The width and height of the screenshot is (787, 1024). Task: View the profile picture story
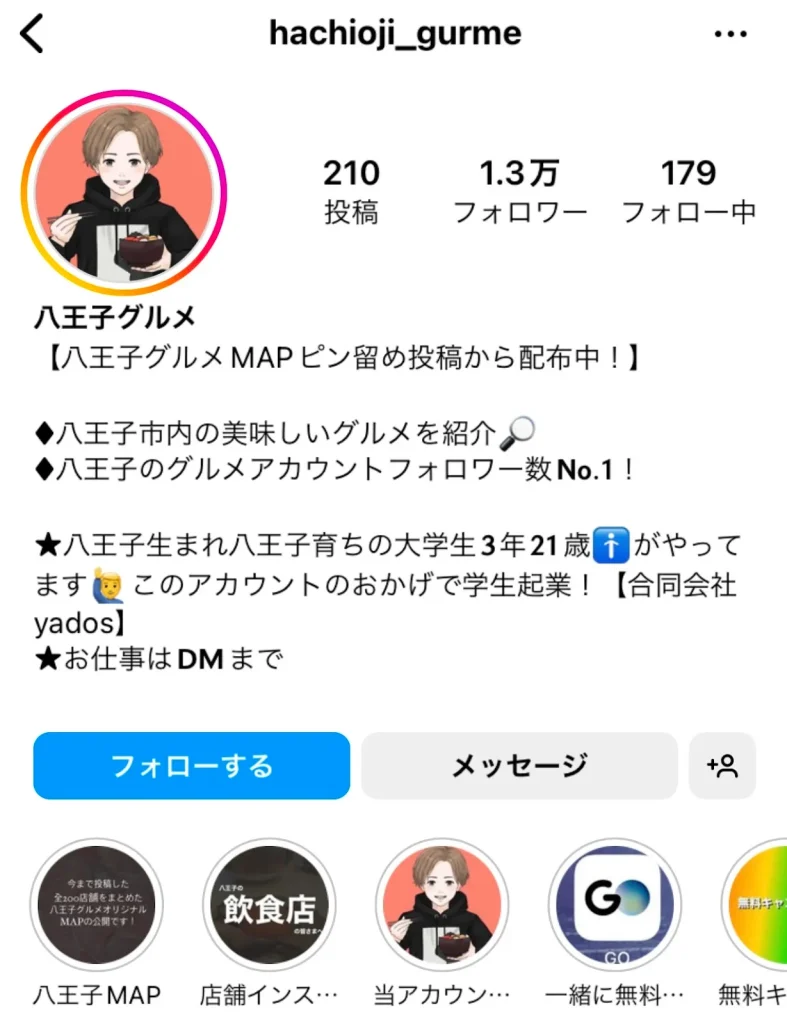tap(126, 190)
